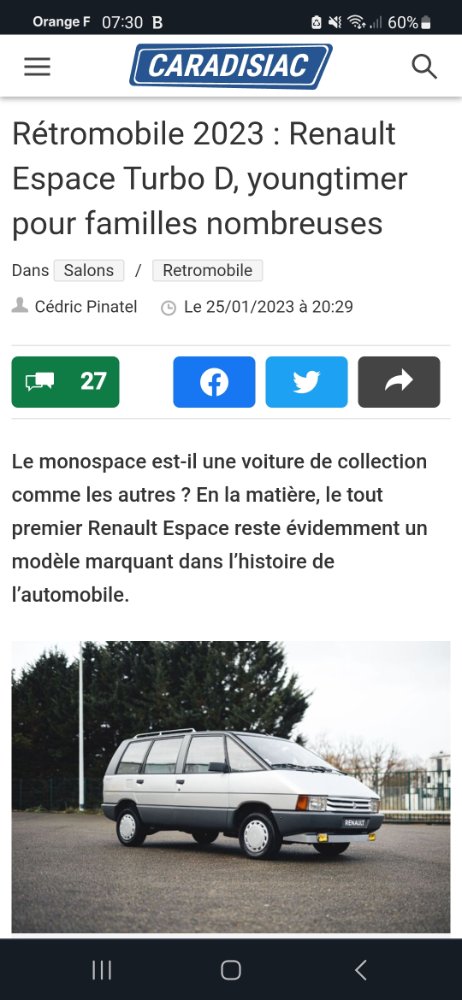Open the hamburger menu
462x1000 pixels.
coord(37,66)
